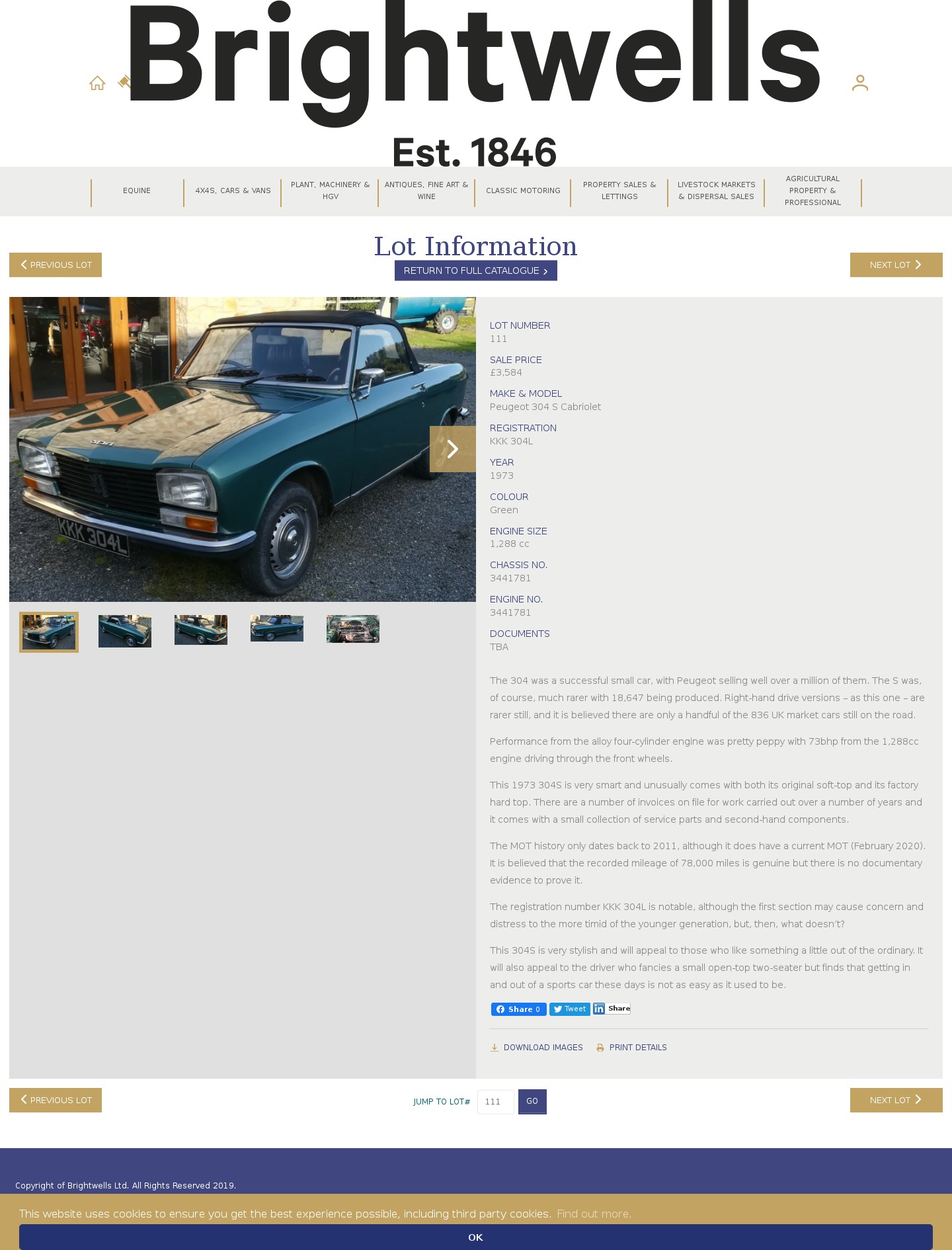The width and height of the screenshot is (952, 1250).
Task: Open the Classic Motoring section
Action: 523,190
